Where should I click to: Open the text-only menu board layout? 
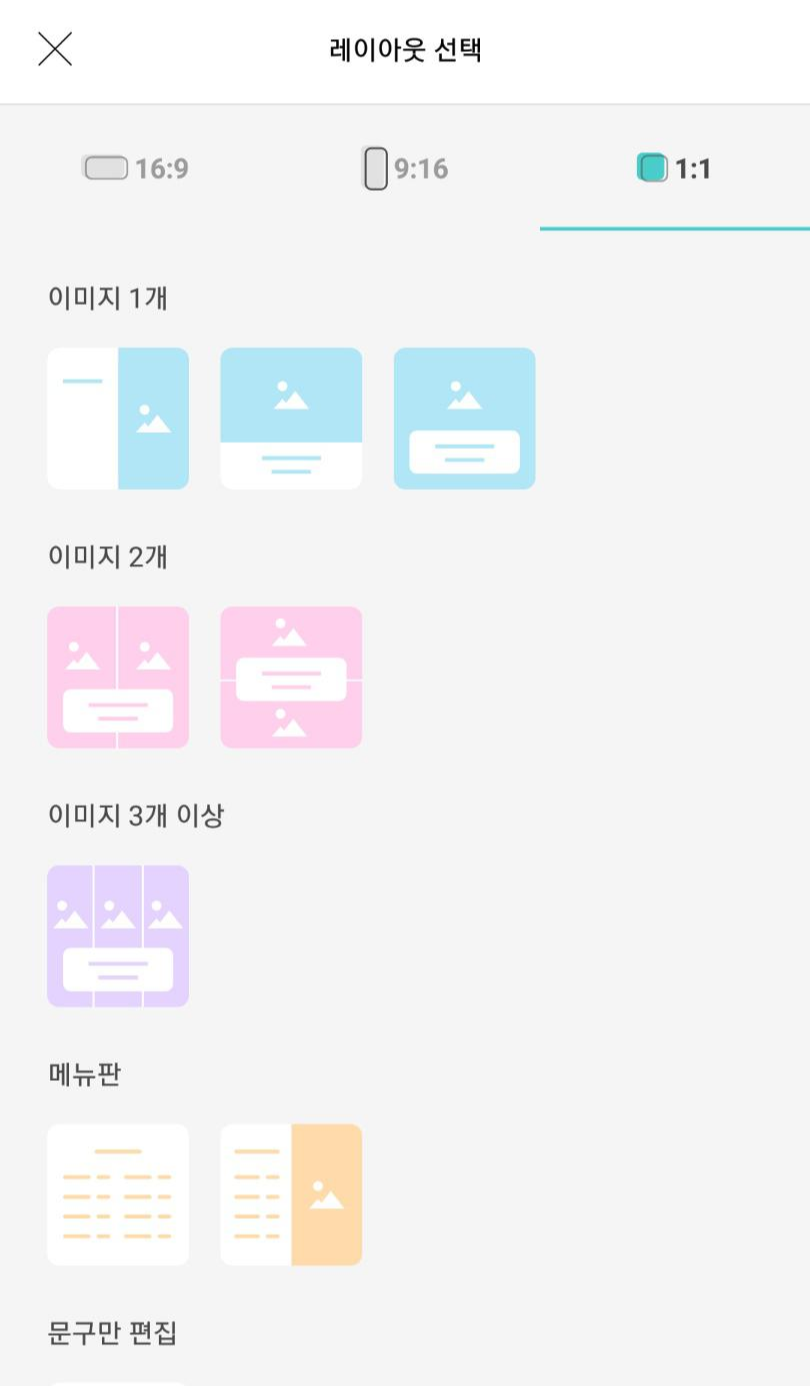117,1194
